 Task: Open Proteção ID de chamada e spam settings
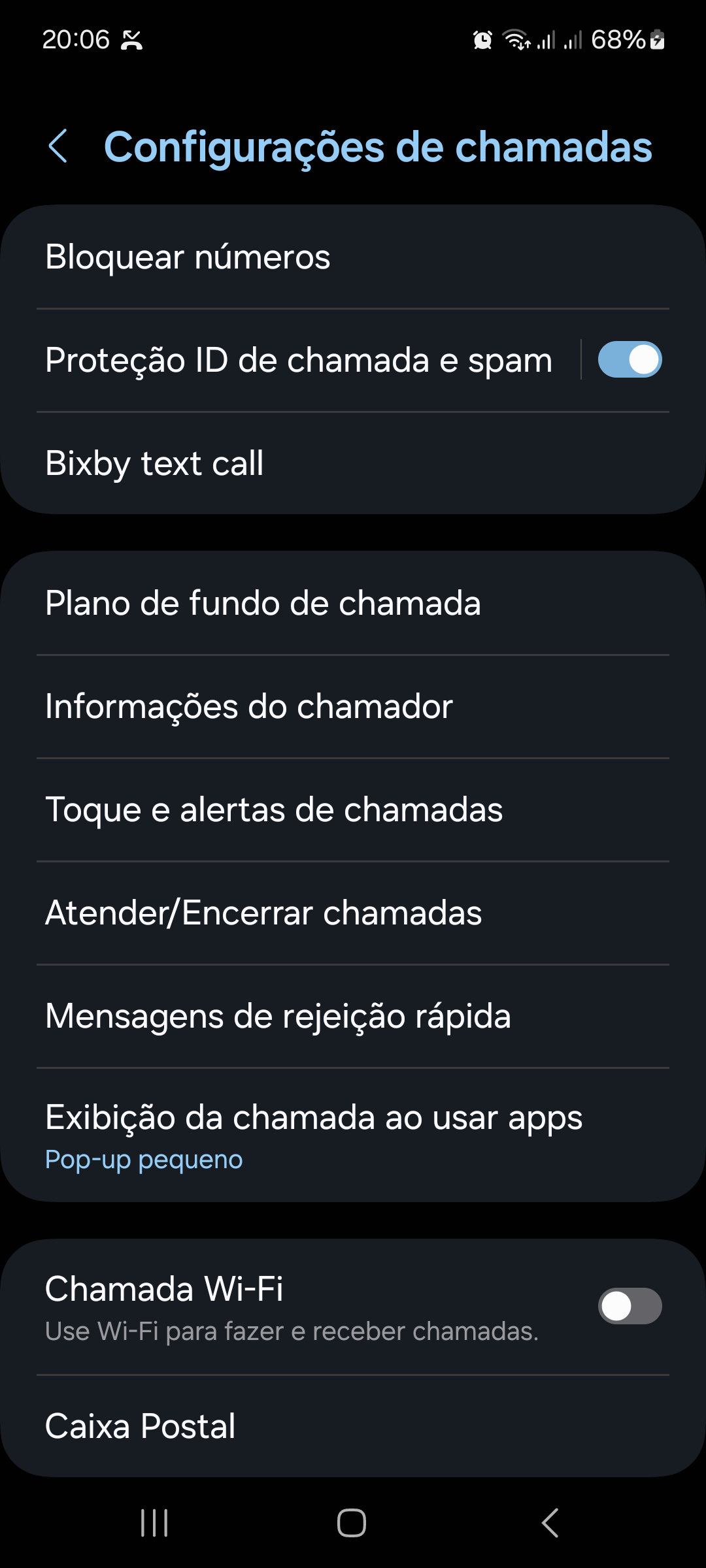point(298,360)
